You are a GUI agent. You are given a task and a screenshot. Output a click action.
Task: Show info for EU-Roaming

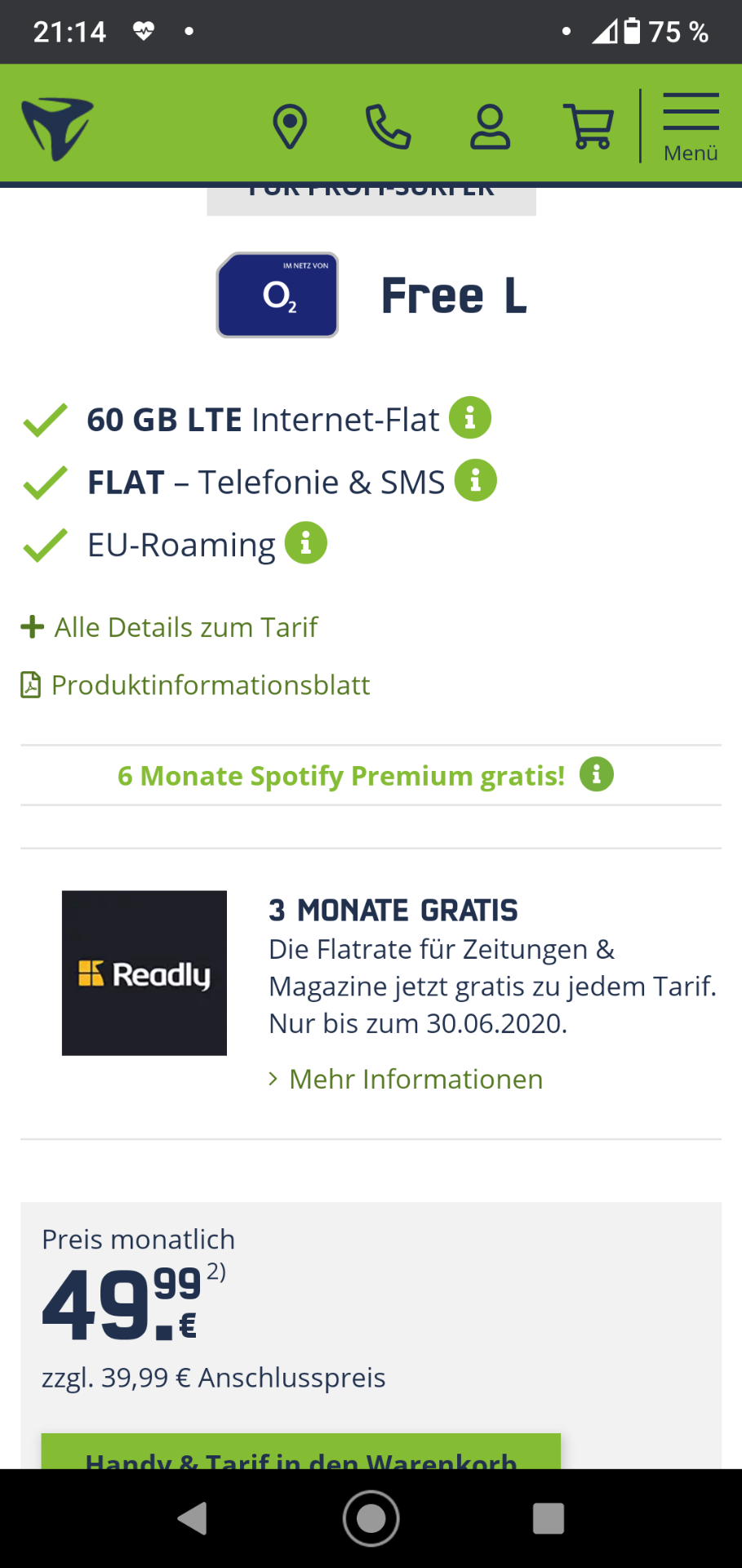click(x=306, y=543)
